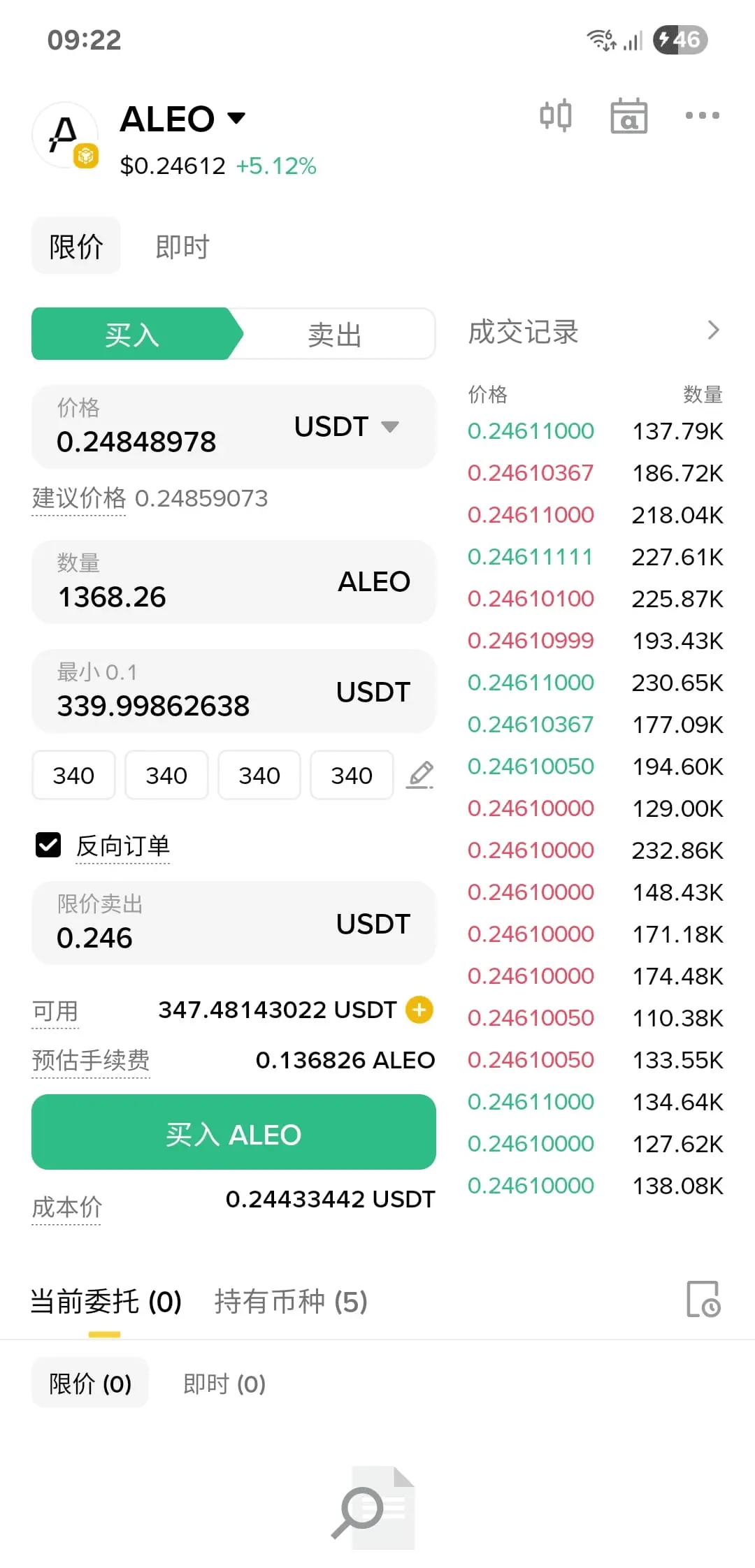
Task: Uncheck the 反向订单 checkbox
Action: pyautogui.click(x=48, y=845)
